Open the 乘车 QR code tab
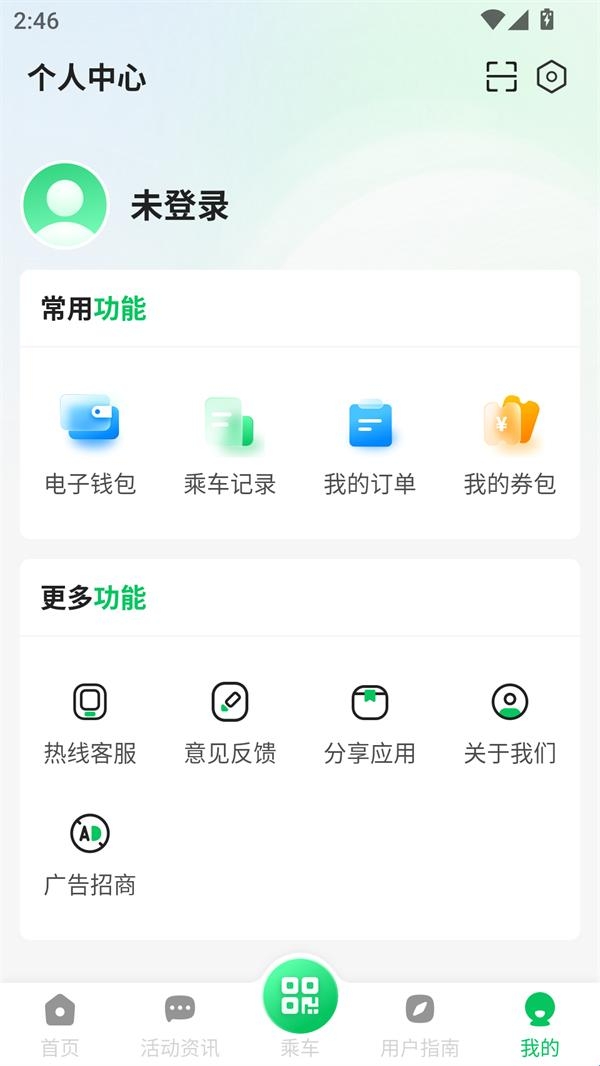 point(300,1000)
